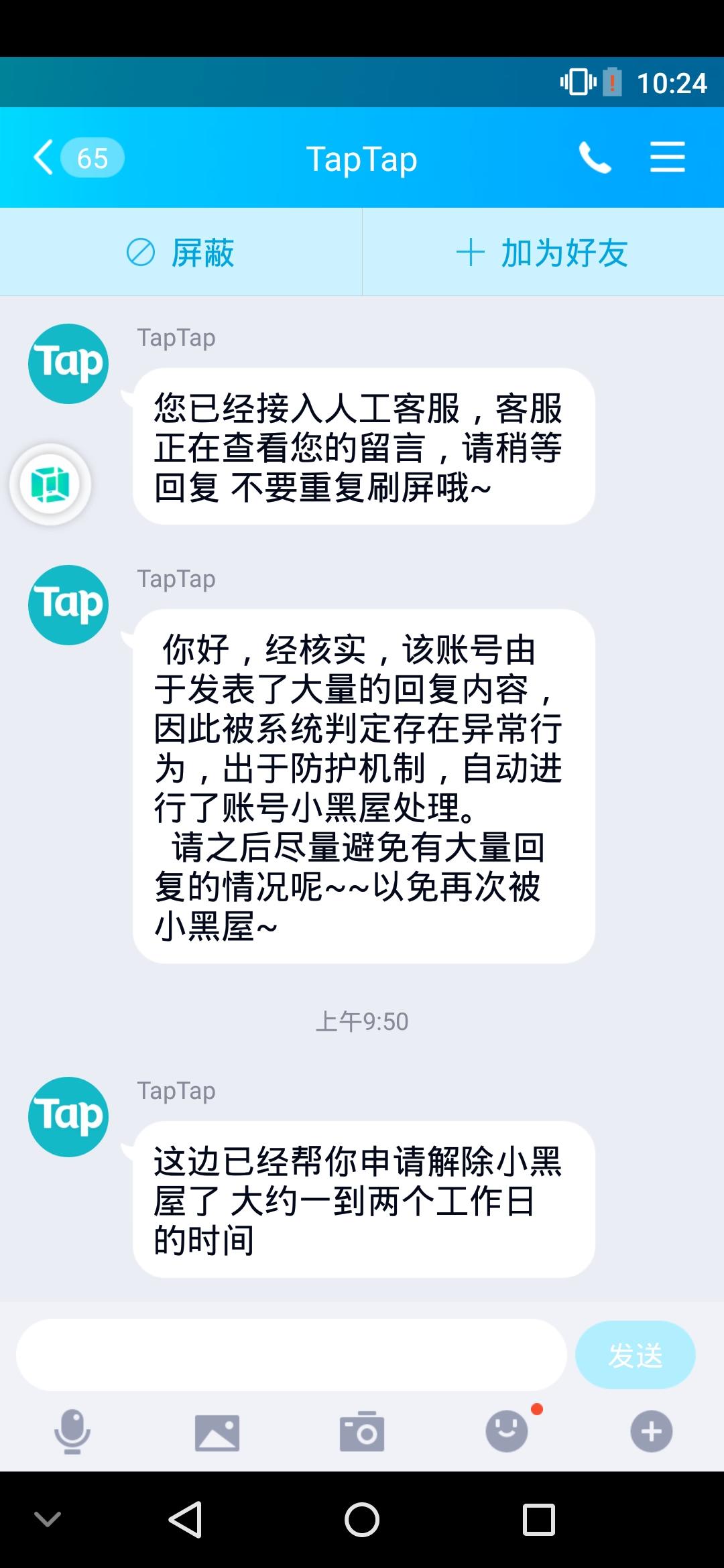Image resolution: width=724 pixels, height=1568 pixels.
Task: Tap the microphone icon for voice message
Action: point(72,1431)
